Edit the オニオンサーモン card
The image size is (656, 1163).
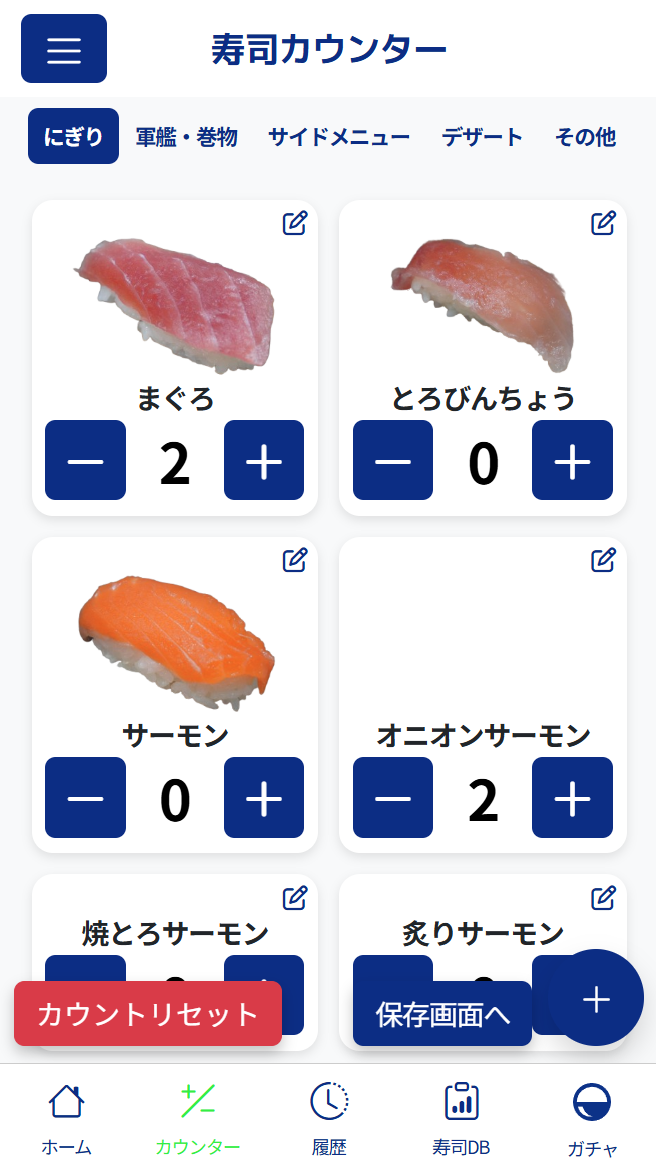[603, 559]
